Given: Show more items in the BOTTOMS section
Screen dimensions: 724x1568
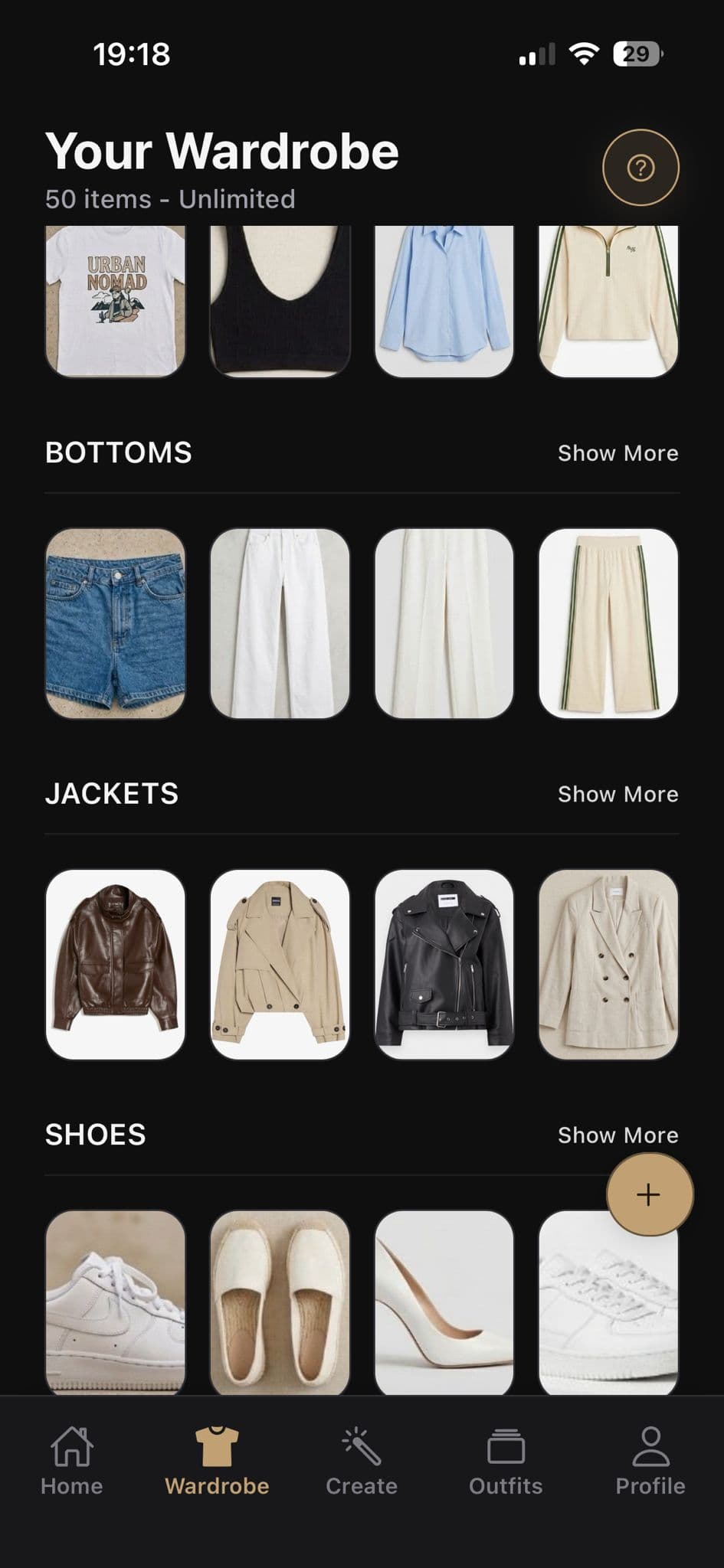Looking at the screenshot, I should tap(618, 452).
